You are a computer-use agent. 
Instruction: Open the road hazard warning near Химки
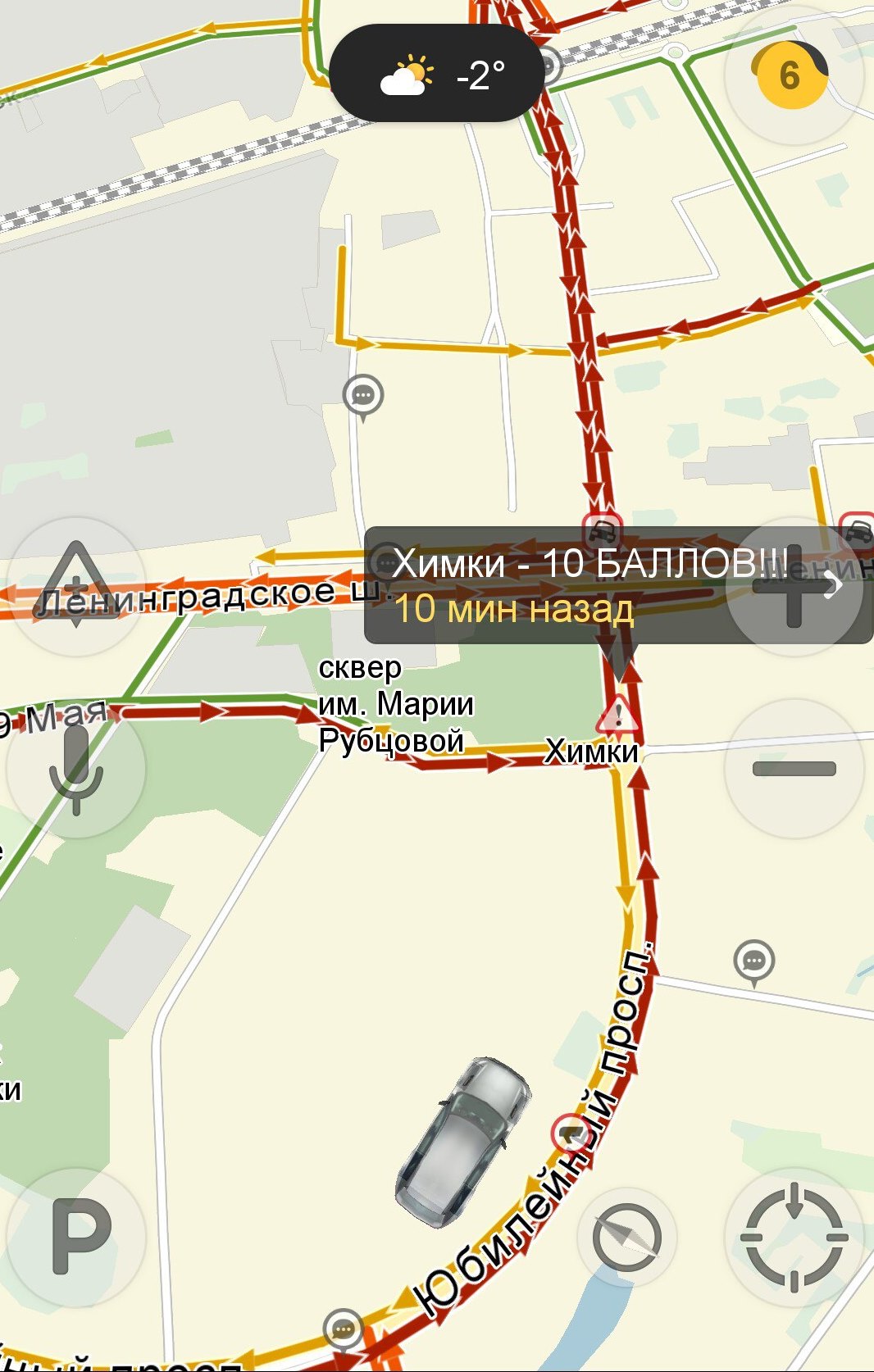pos(618,716)
